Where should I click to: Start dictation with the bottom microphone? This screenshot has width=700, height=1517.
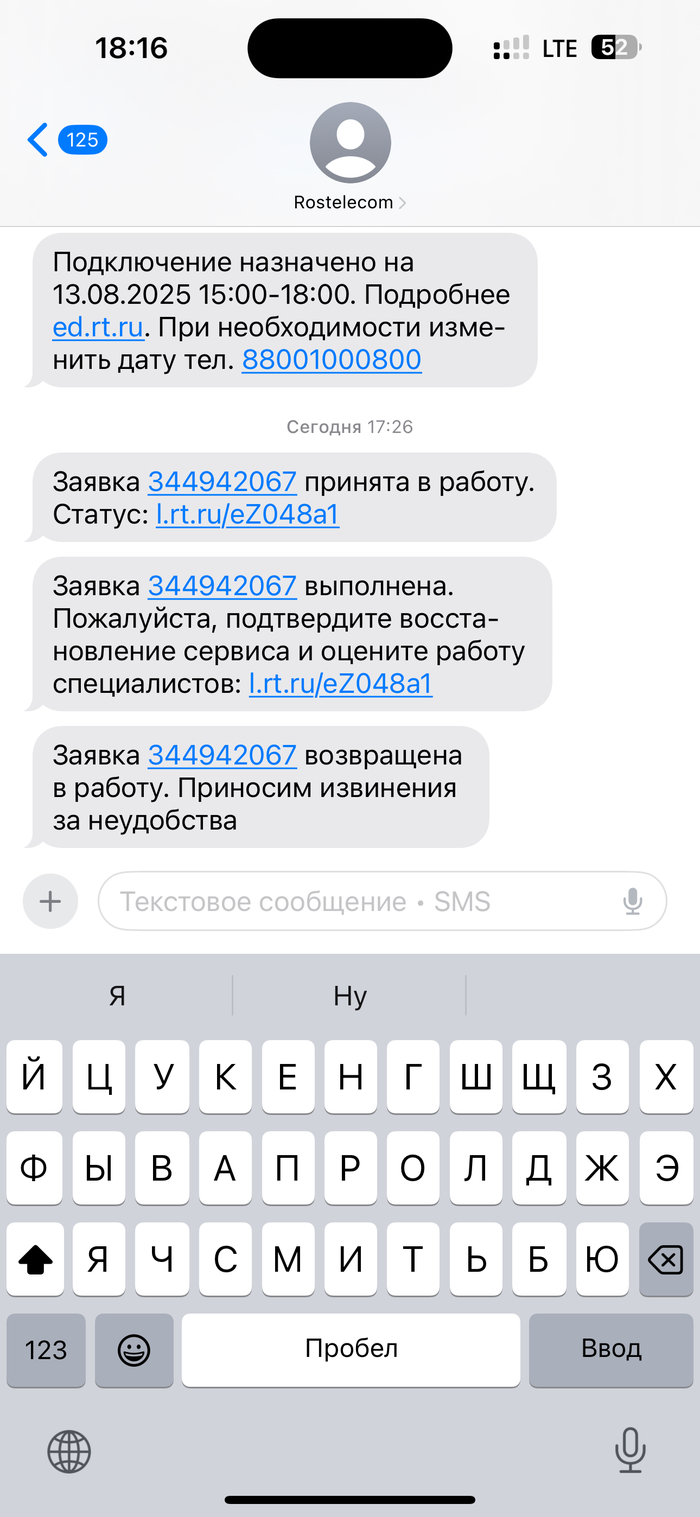(x=629, y=1451)
